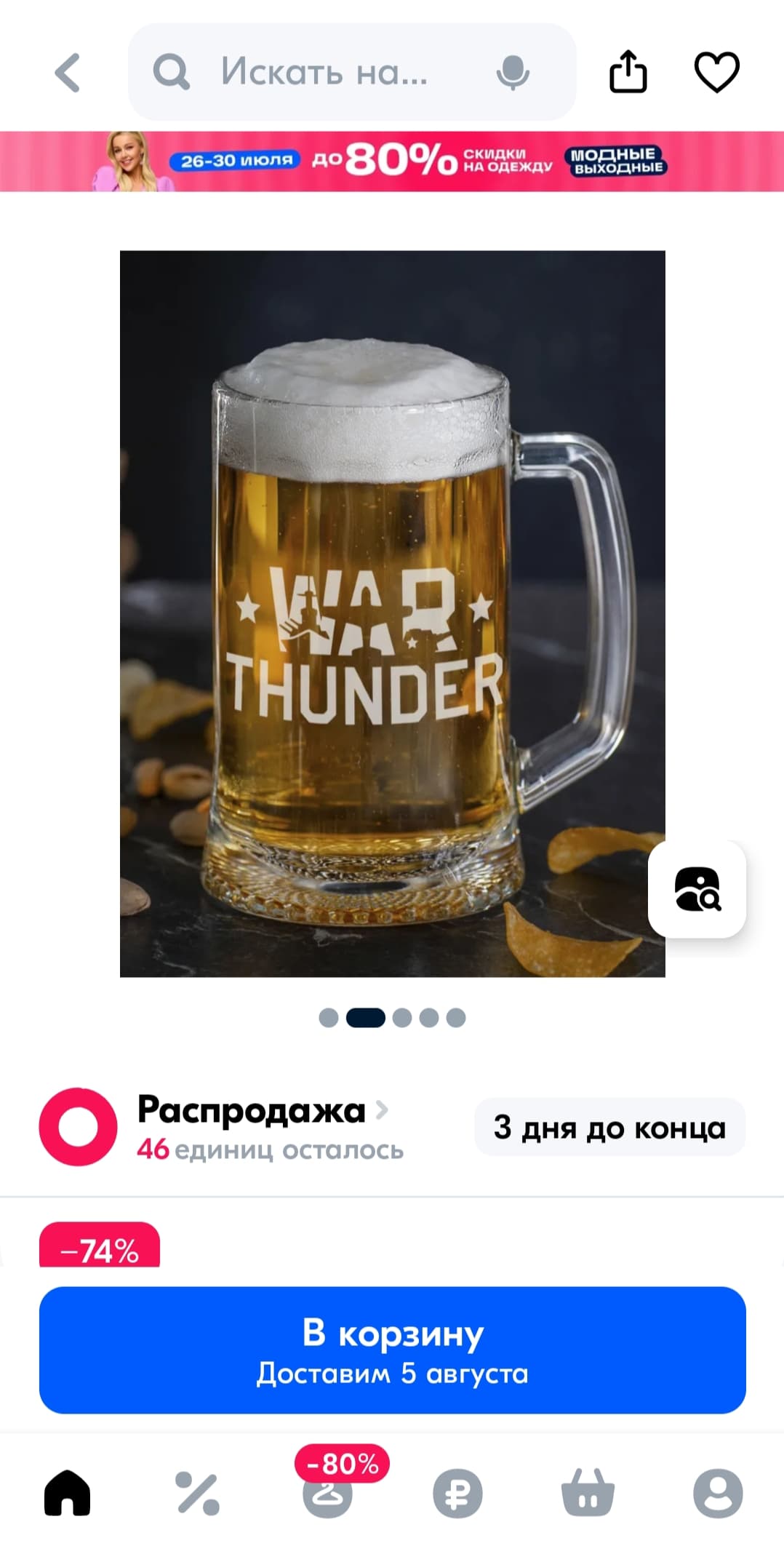784x1554 pixels.
Task: Open the clothing tab with -80% badge
Action: (328, 1493)
